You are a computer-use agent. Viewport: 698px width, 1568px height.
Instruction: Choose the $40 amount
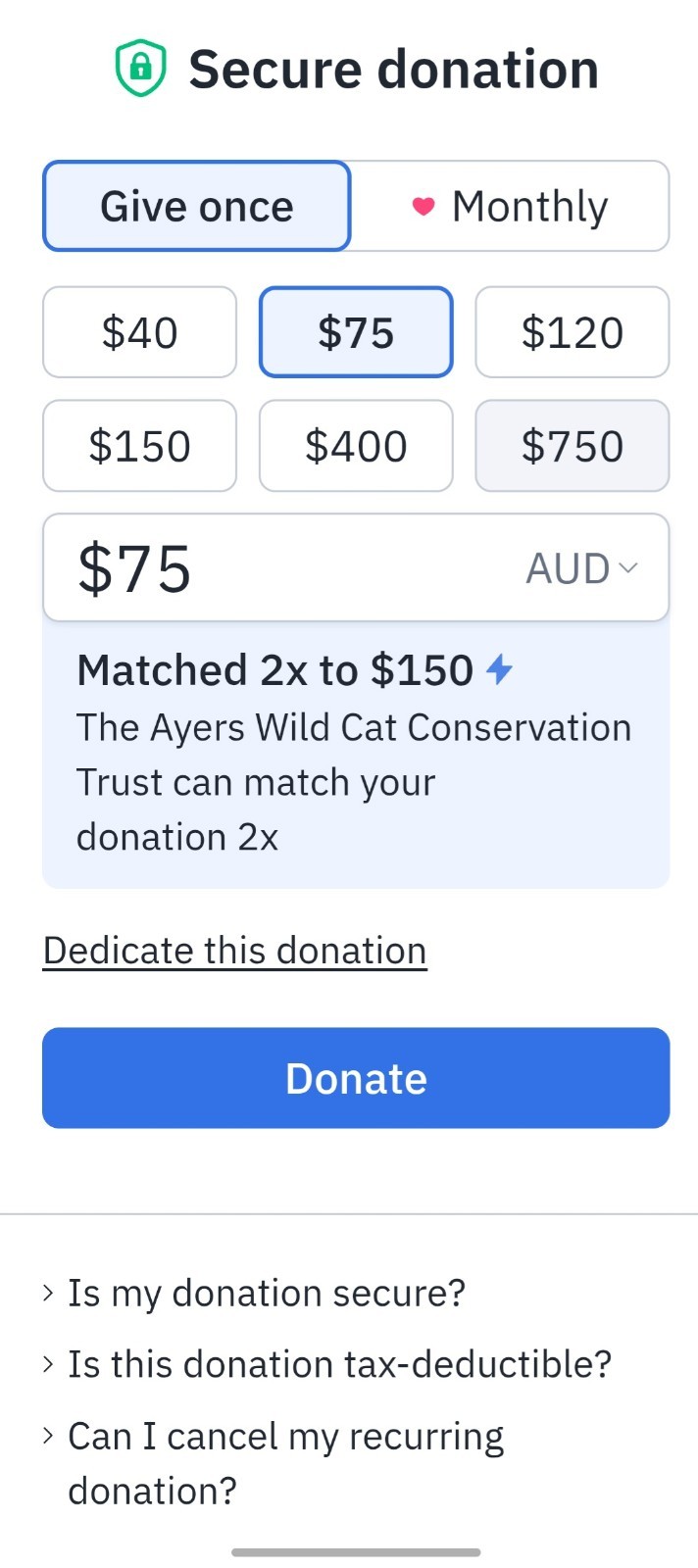tap(140, 332)
